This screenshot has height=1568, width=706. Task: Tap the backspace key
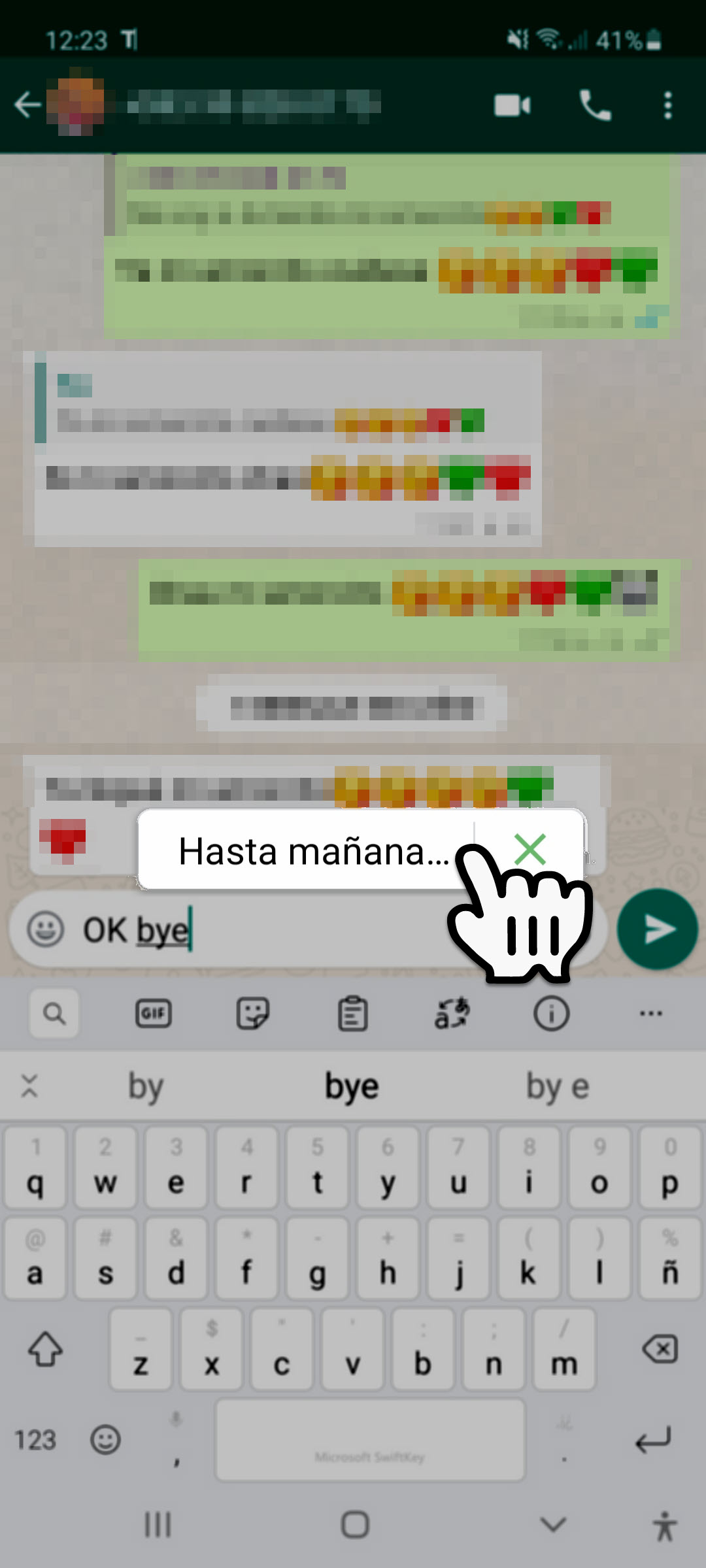660,1349
